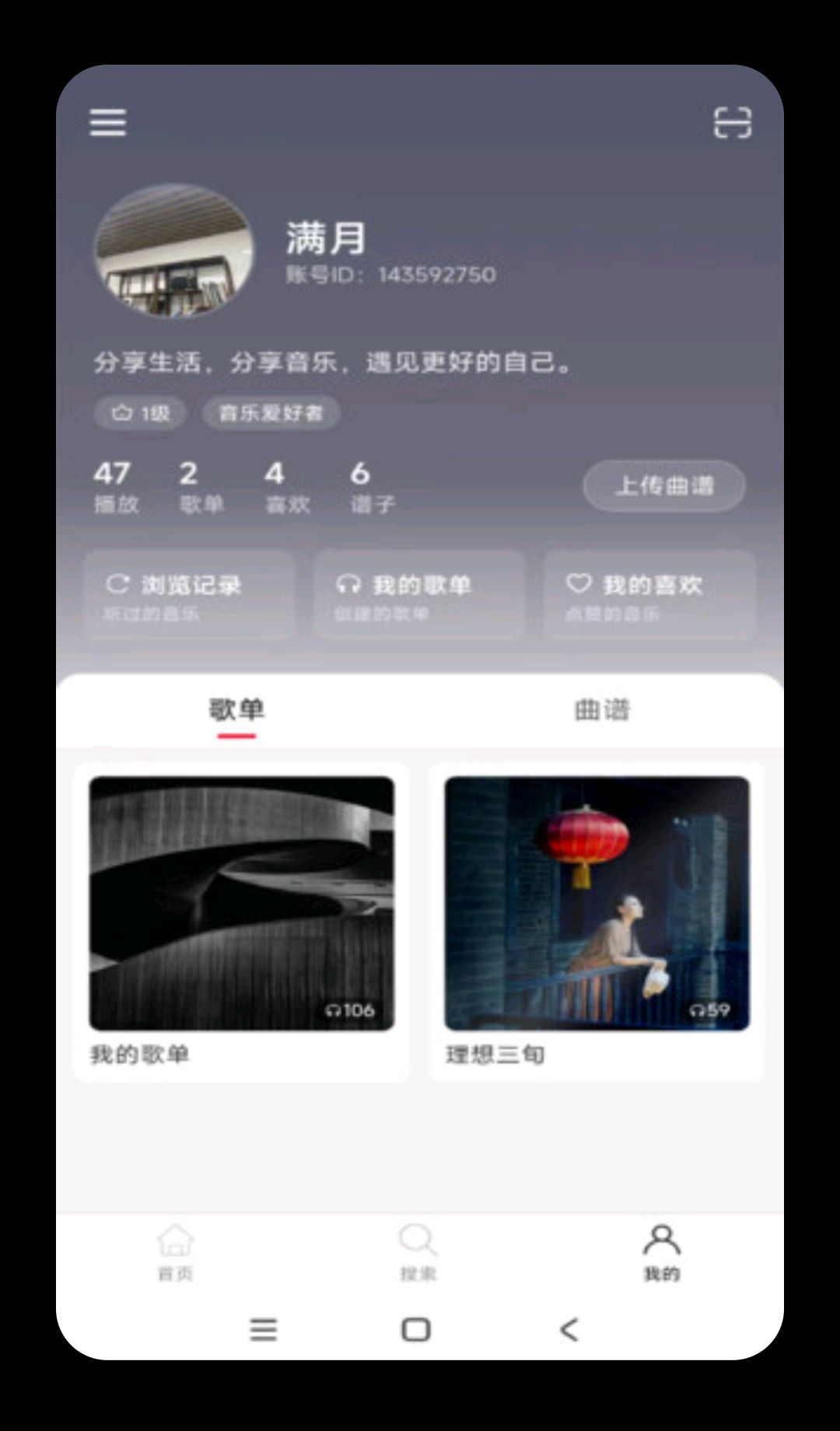View the 47 播放 stat
Screen dimensions: 840x1431
(116, 487)
